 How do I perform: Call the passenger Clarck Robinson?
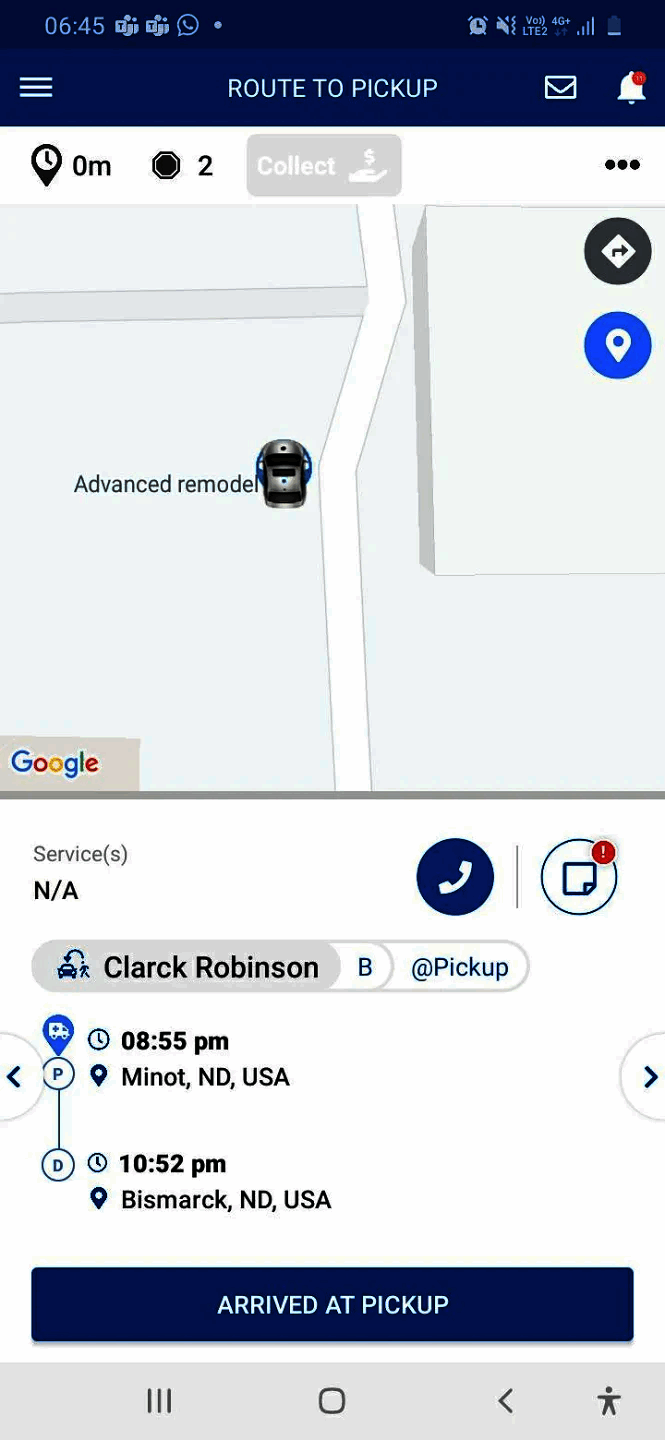[x=455, y=877]
